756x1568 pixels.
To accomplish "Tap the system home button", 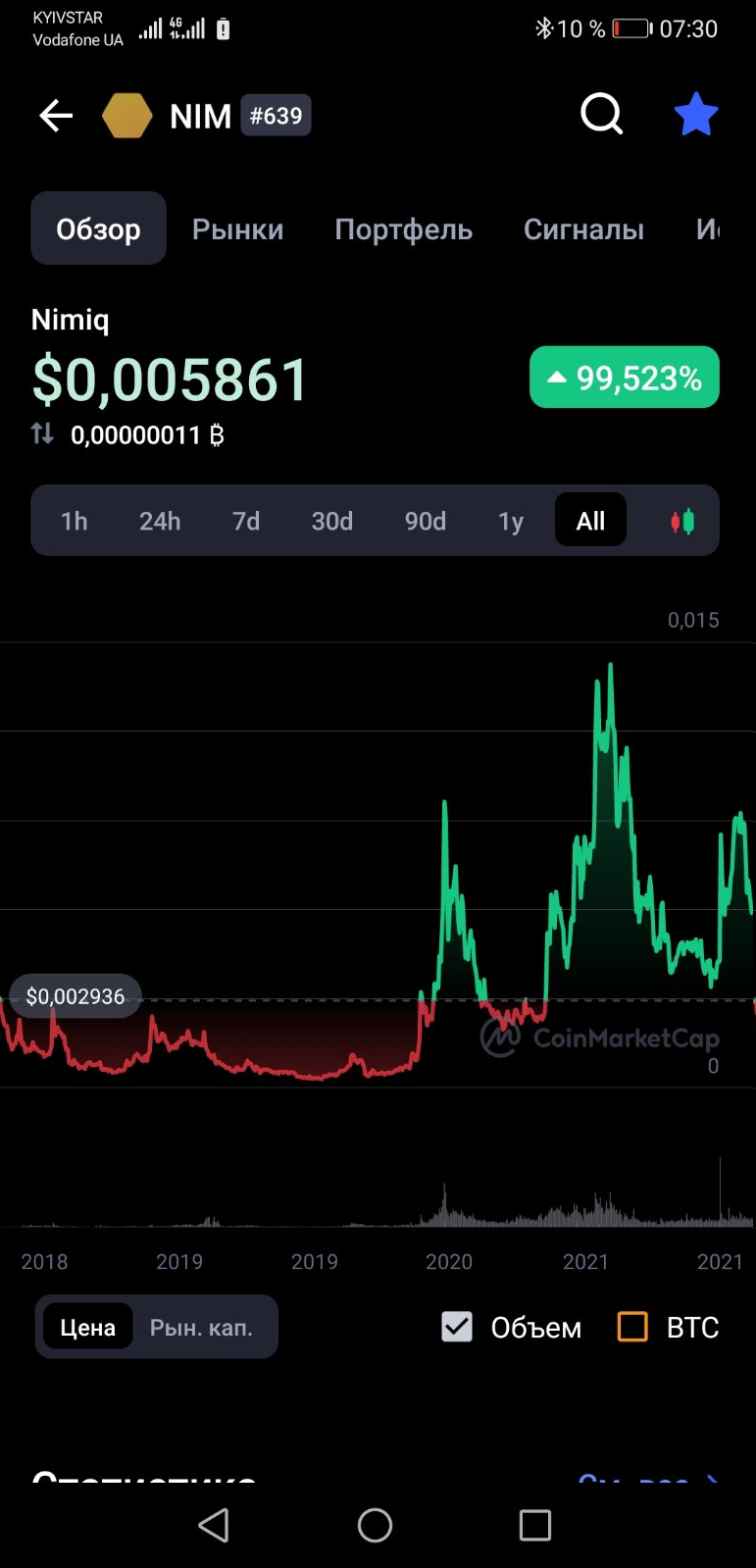I will pyautogui.click(x=375, y=1526).
